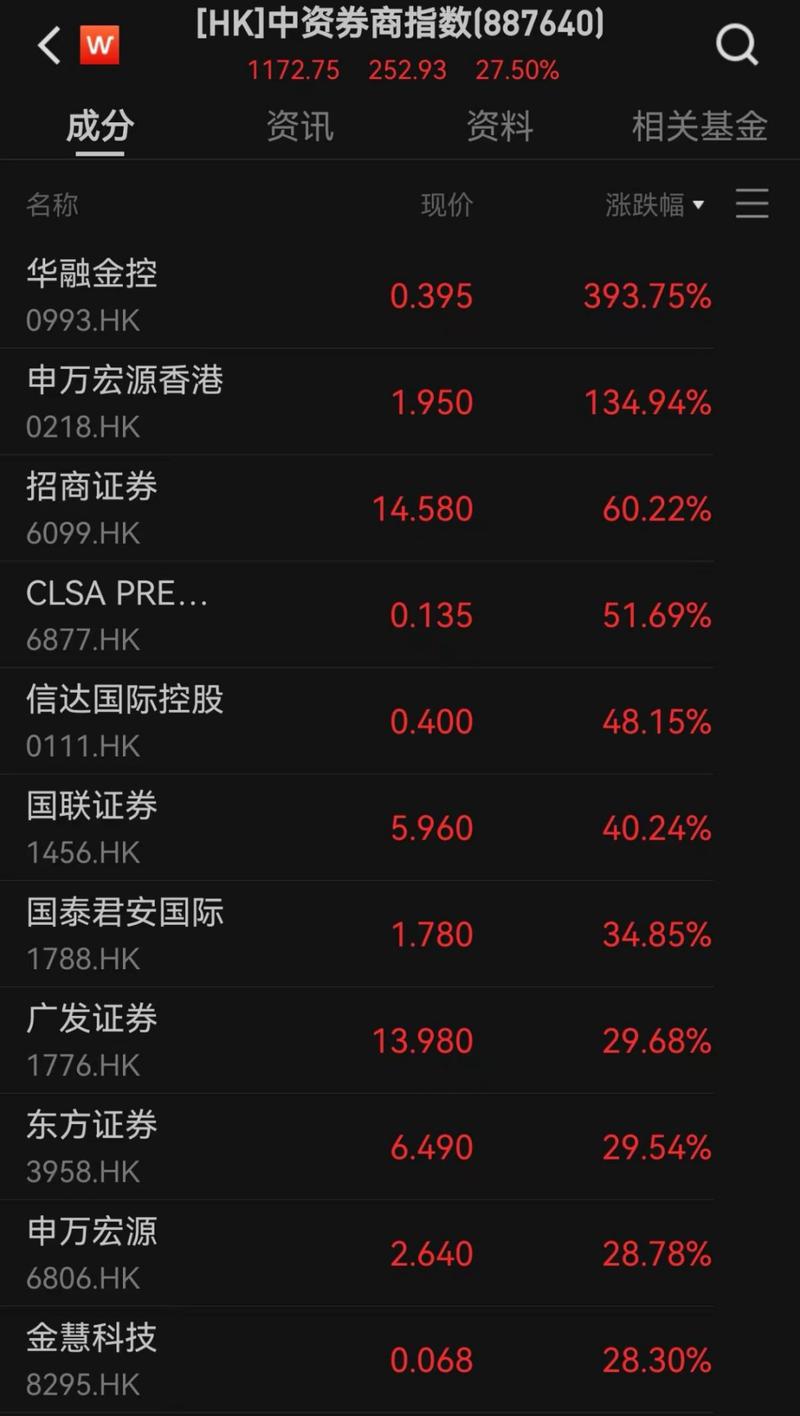Switch to the 资讯 tab
The height and width of the screenshot is (1416, 800).
[299, 126]
